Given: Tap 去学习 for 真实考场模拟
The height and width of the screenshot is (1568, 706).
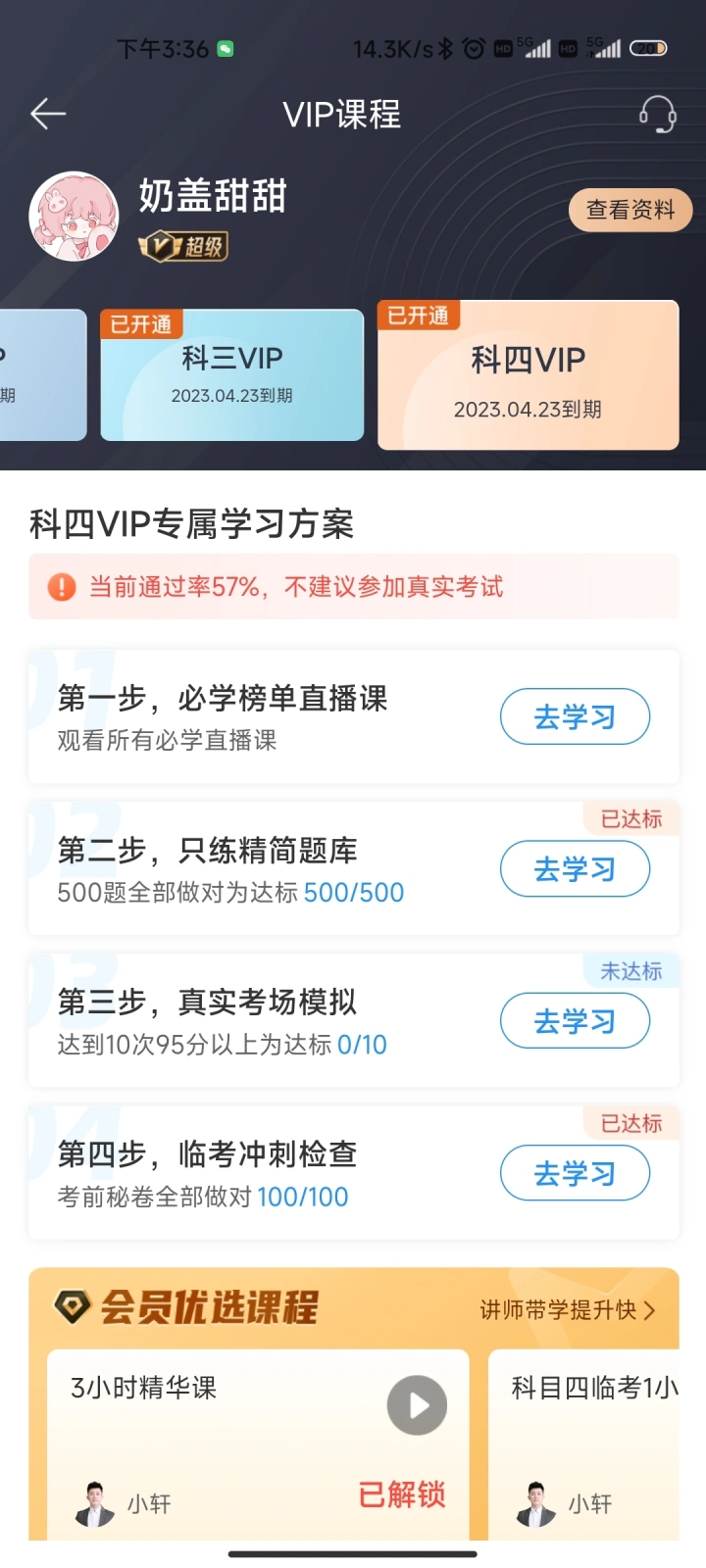Looking at the screenshot, I should point(575,1021).
